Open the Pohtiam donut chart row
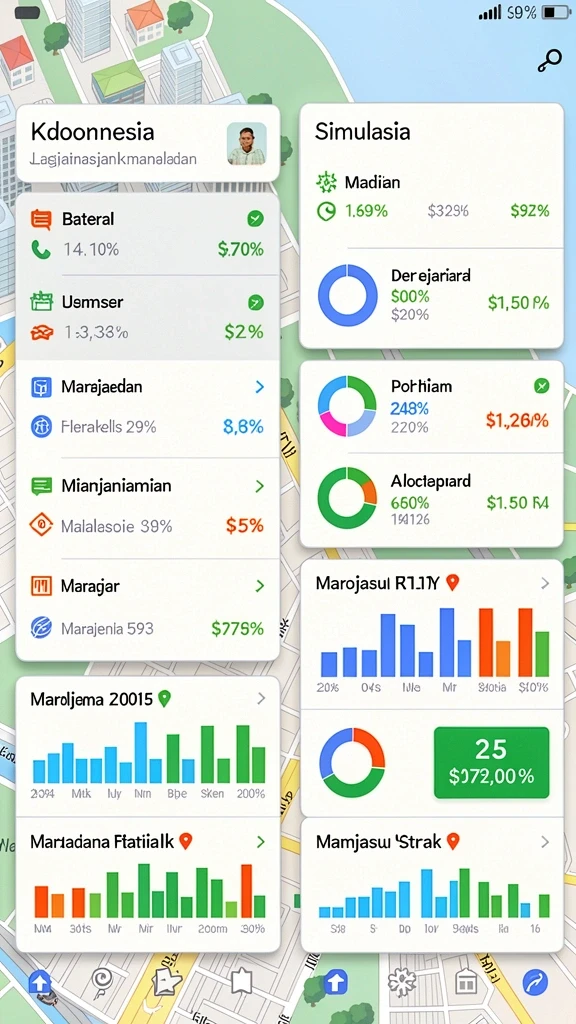The image size is (576, 1024). pos(432,406)
